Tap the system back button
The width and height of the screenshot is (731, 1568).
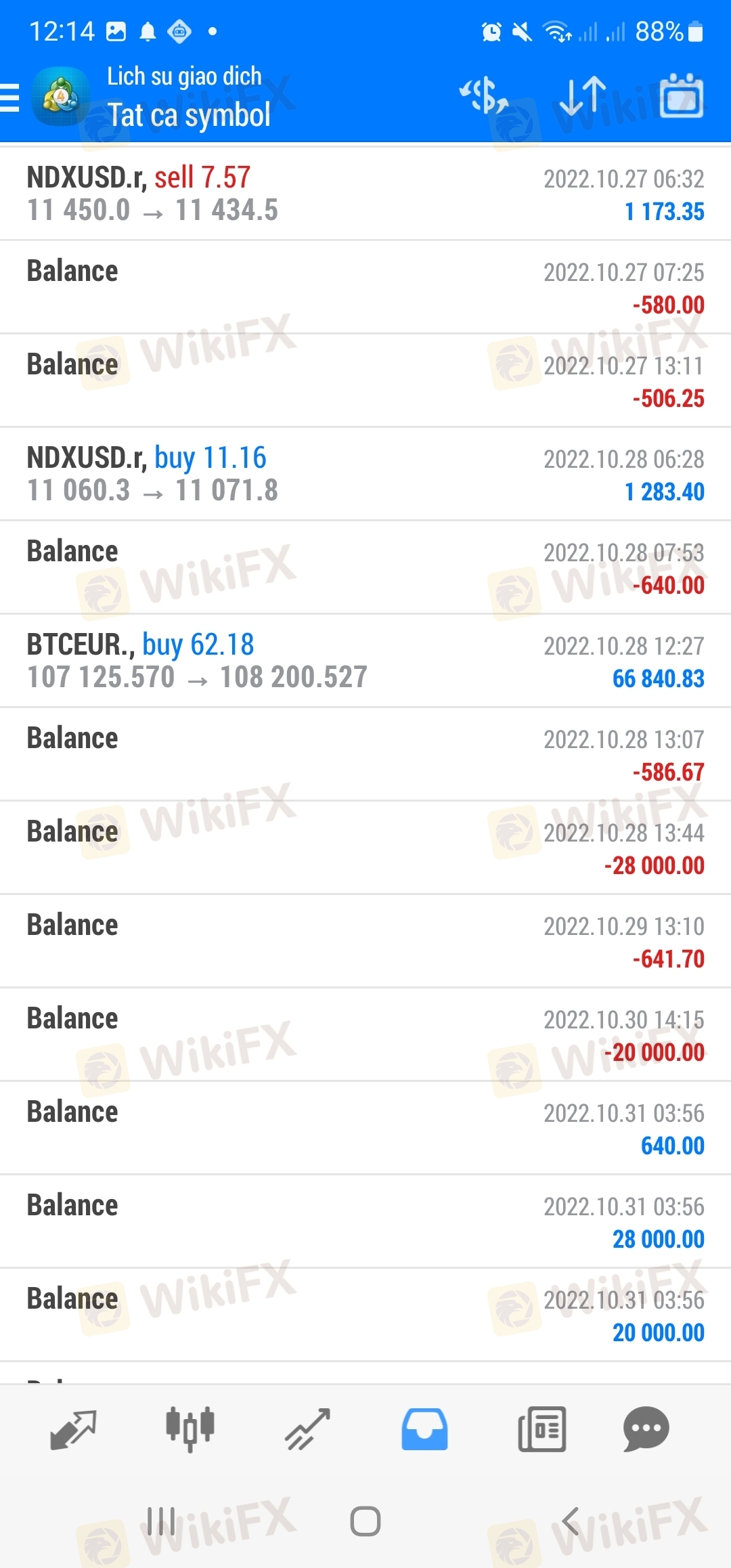[x=571, y=1522]
